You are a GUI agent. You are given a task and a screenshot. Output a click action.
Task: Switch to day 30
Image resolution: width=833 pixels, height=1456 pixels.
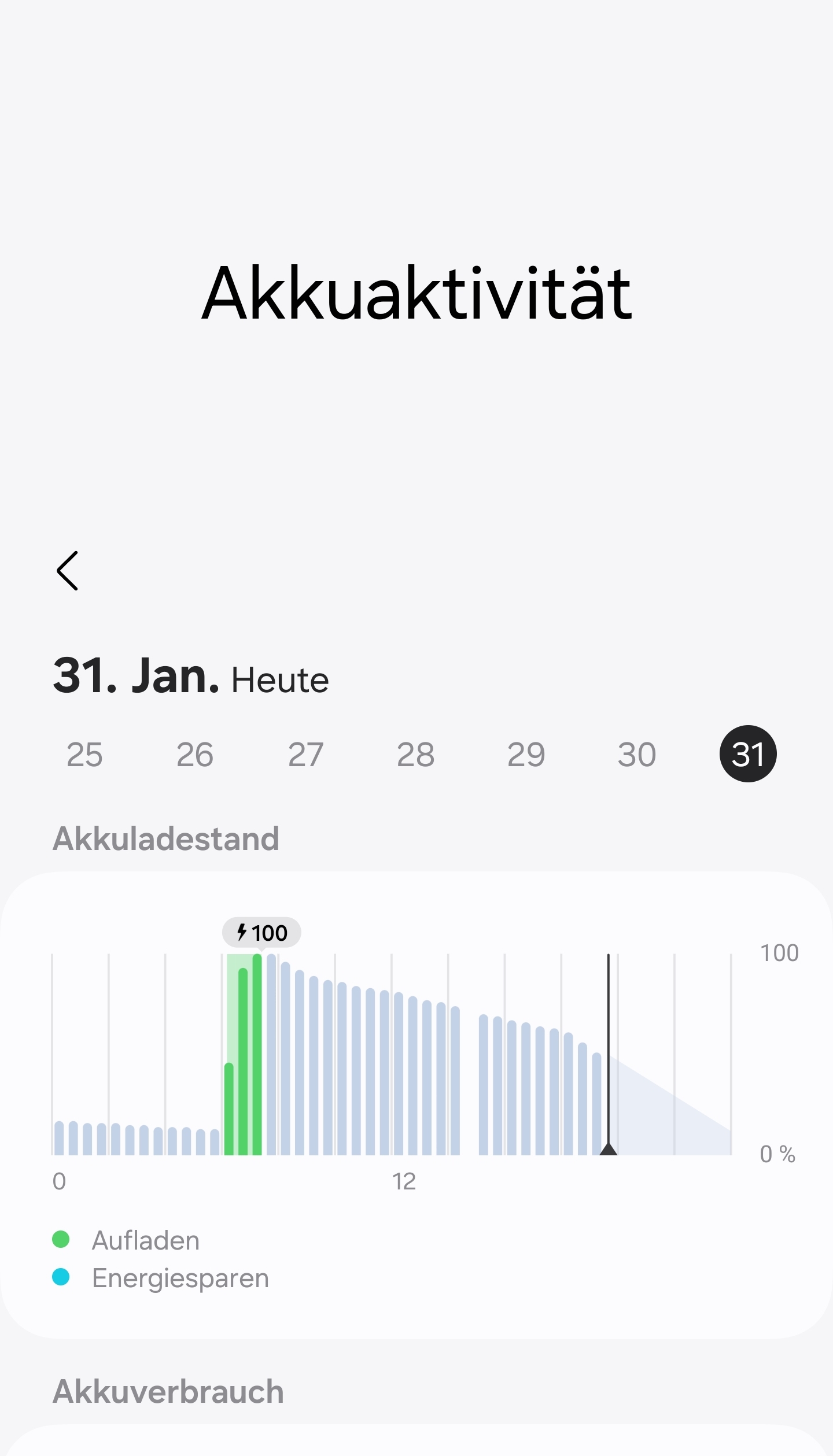tap(636, 754)
